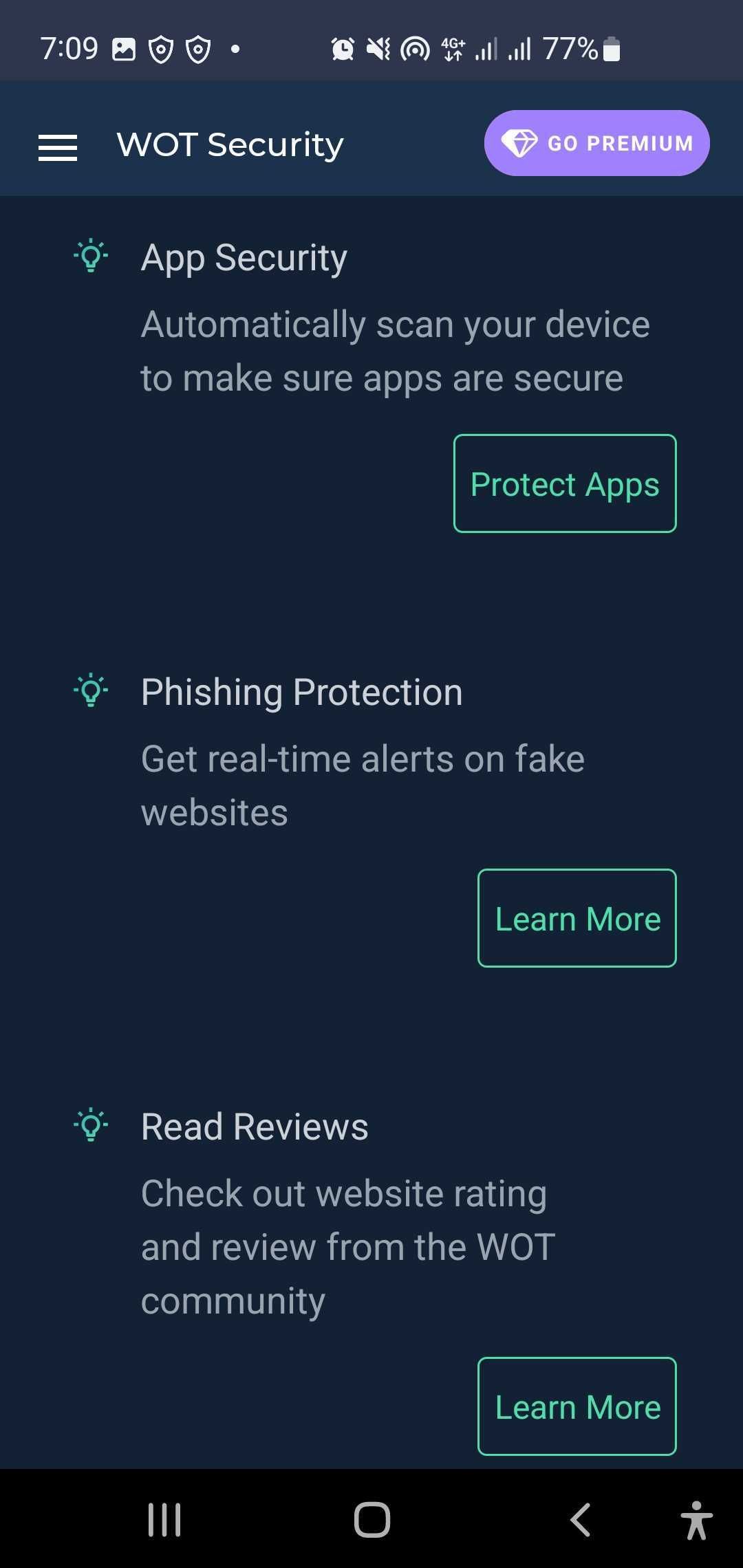Tap the Read Reviews heading
Viewport: 743px width, 1568px height.
tap(254, 1125)
